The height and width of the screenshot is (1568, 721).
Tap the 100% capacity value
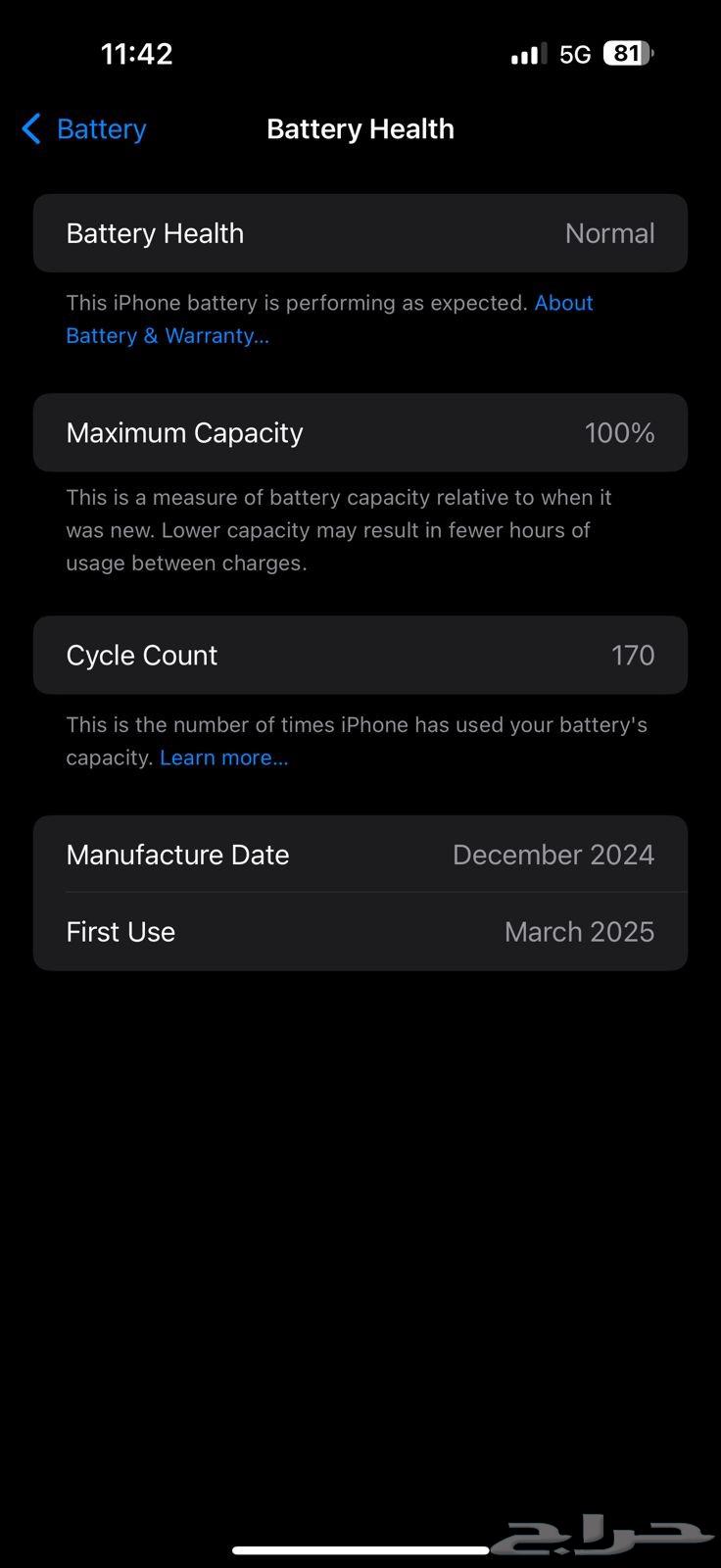[x=619, y=432]
